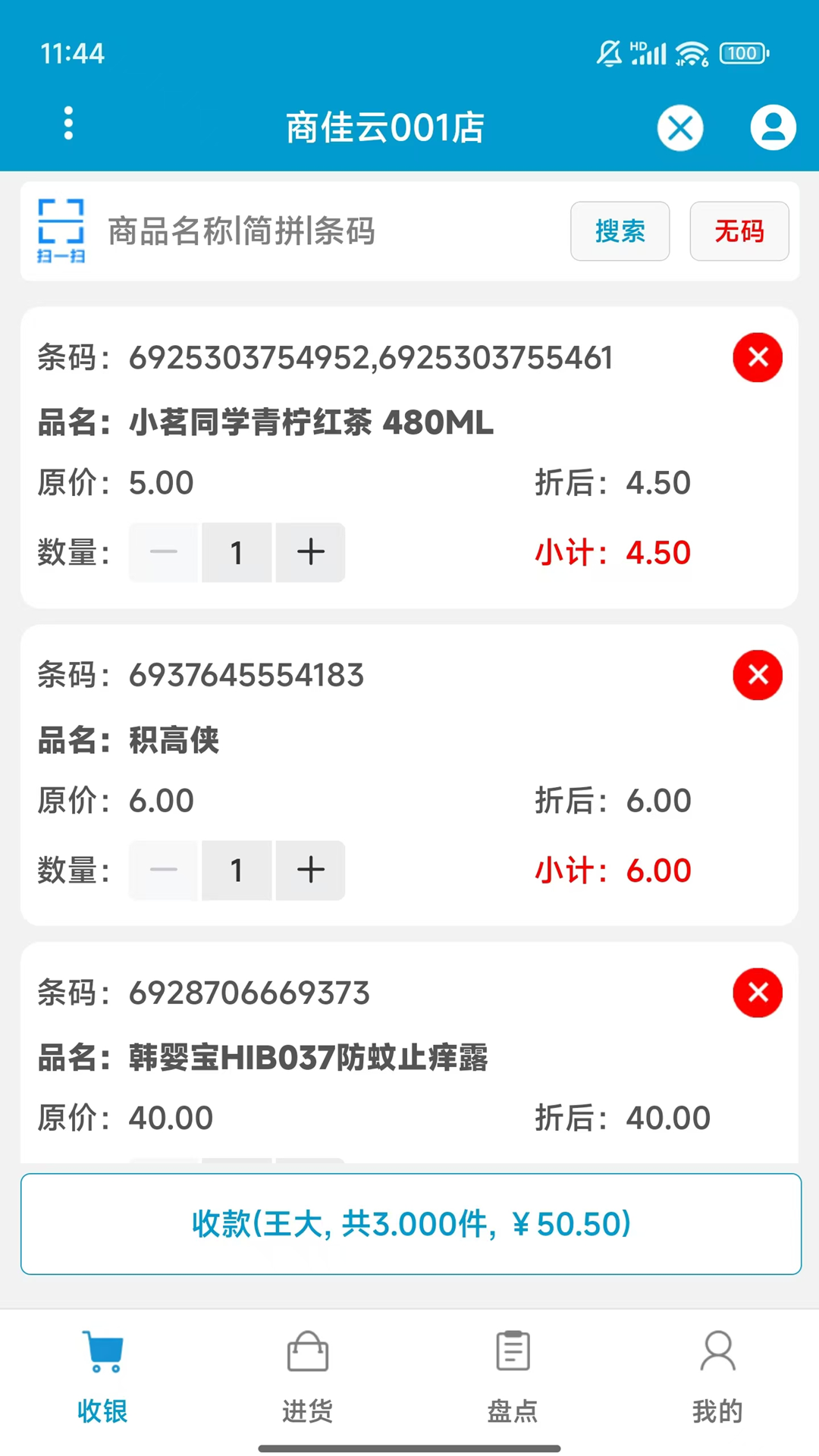
Task: Tap the 搜索 button
Action: click(x=620, y=231)
